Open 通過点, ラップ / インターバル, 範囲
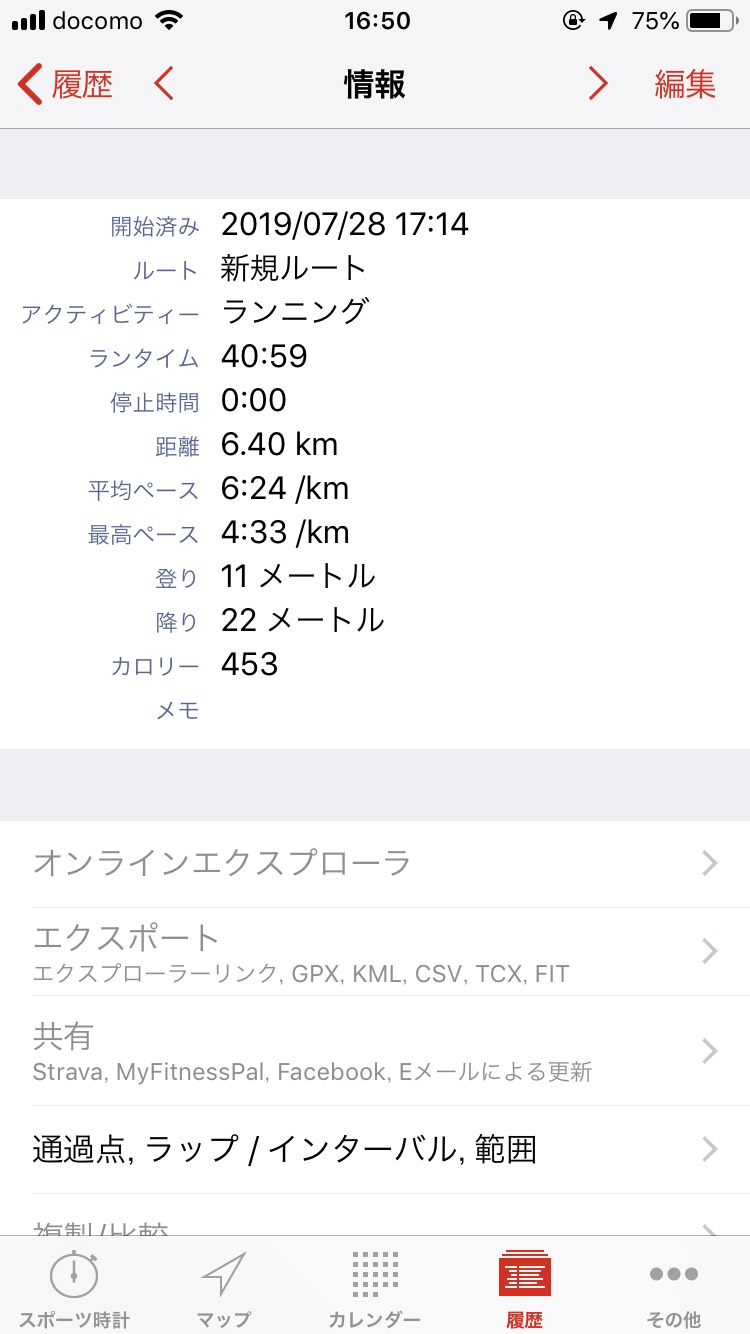 [375, 1149]
